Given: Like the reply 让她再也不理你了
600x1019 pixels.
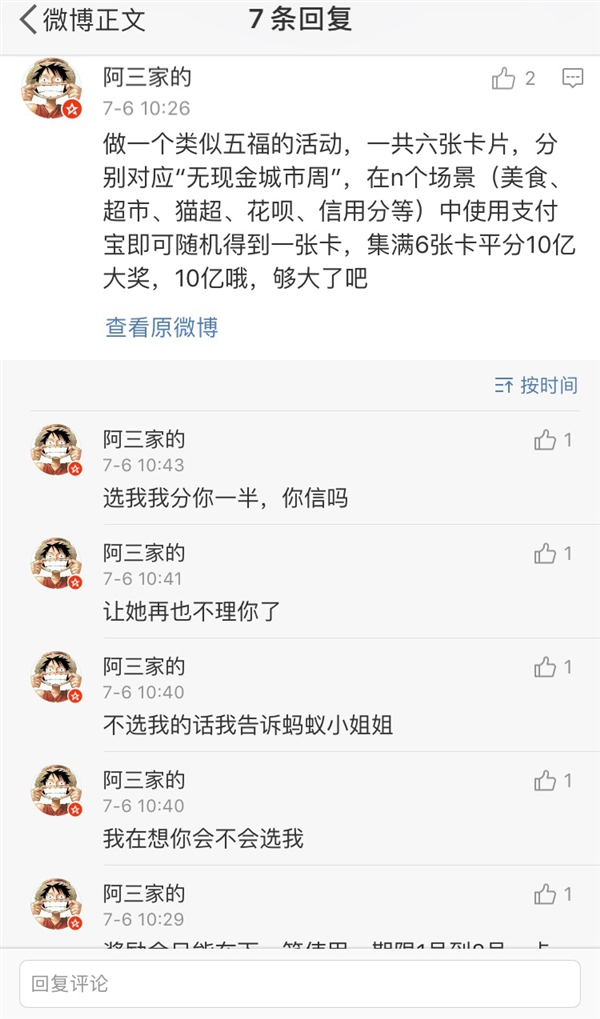Looking at the screenshot, I should coord(545,553).
